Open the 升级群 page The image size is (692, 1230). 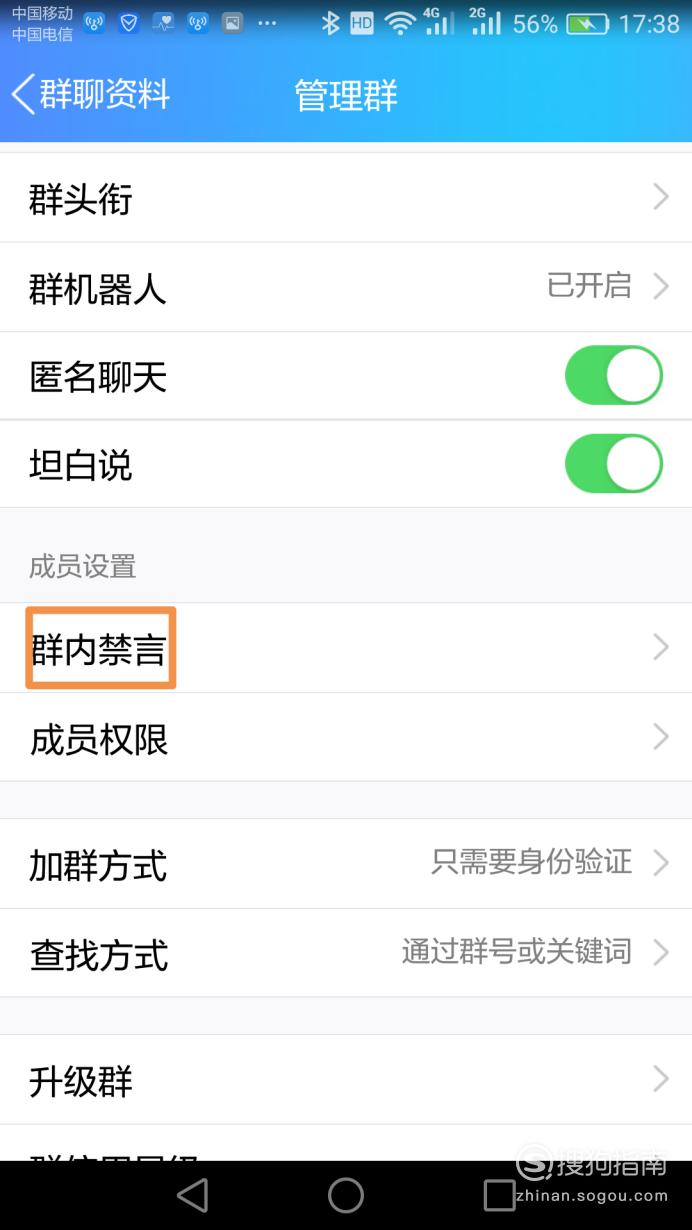(x=346, y=1080)
